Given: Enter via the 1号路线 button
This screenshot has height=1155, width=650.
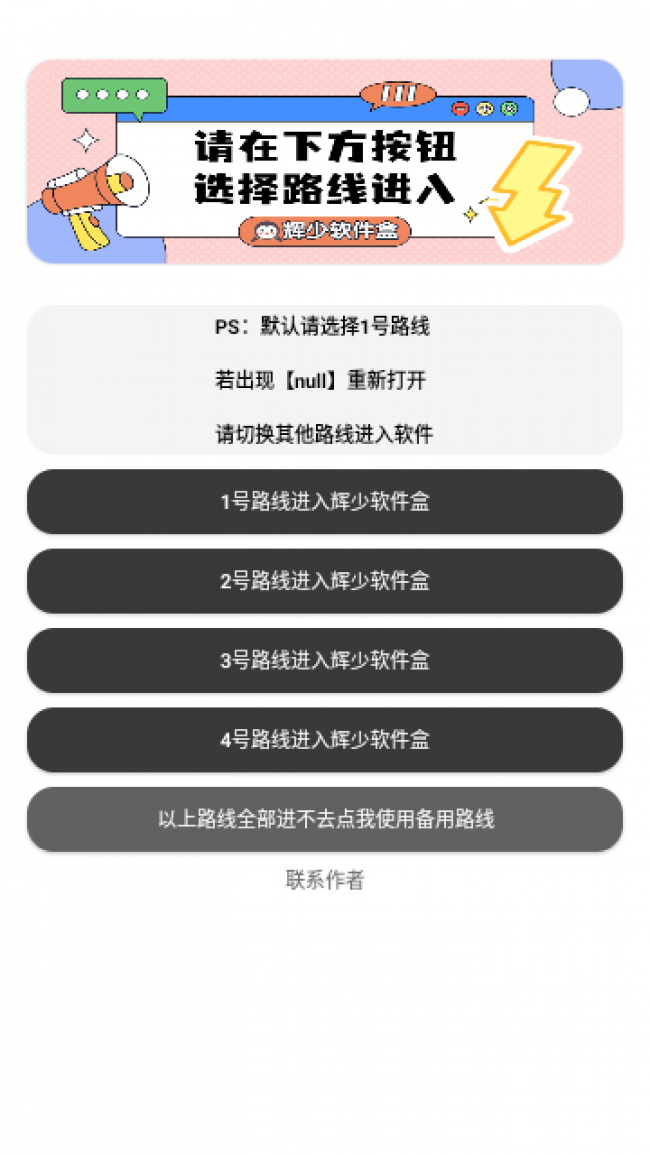Looking at the screenshot, I should [325, 502].
